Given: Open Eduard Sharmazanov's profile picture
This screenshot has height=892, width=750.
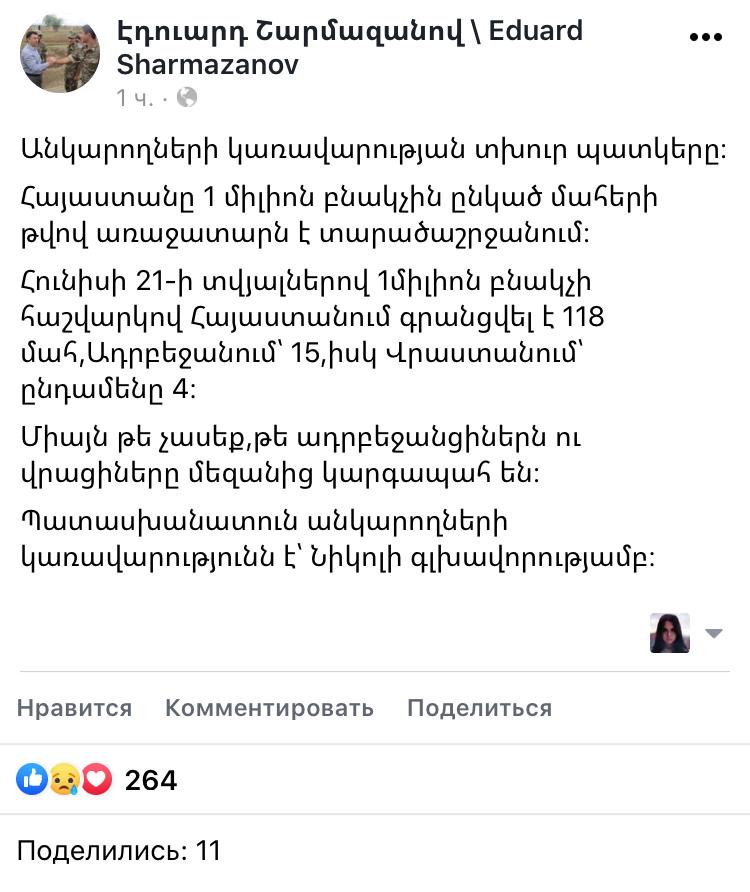Looking at the screenshot, I should (x=60, y=54).
